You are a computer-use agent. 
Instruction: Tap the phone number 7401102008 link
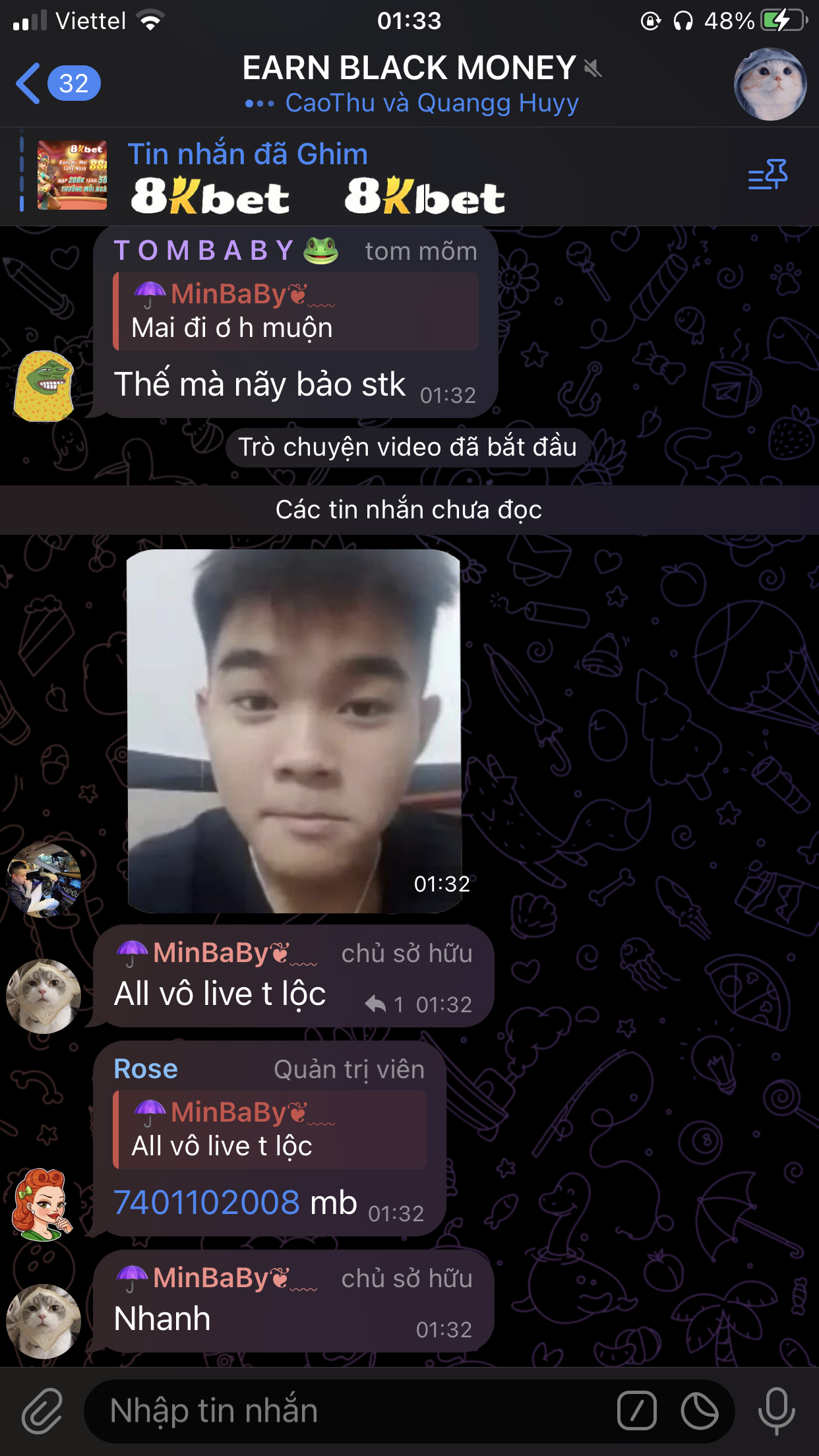point(207,1202)
